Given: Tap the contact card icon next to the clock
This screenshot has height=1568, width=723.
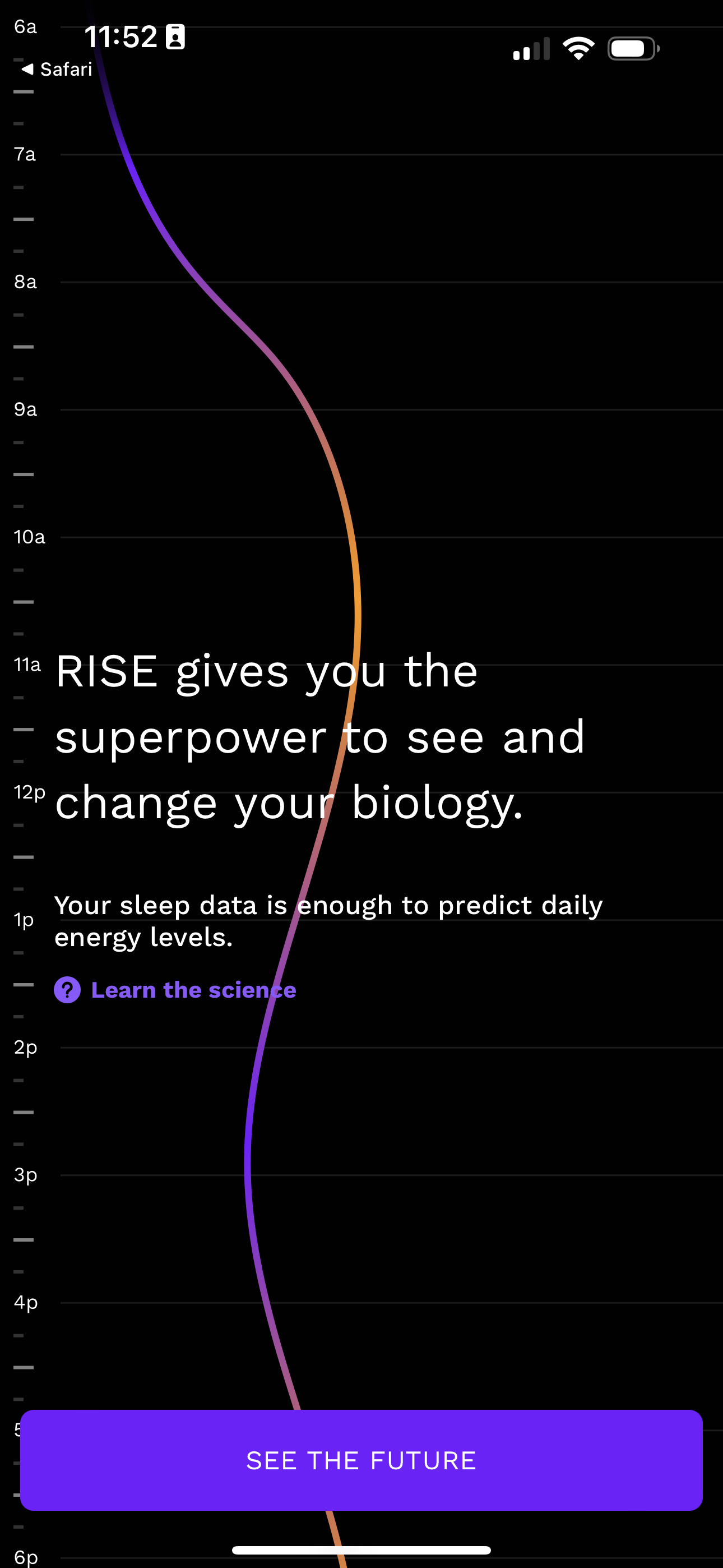Looking at the screenshot, I should tap(175, 38).
